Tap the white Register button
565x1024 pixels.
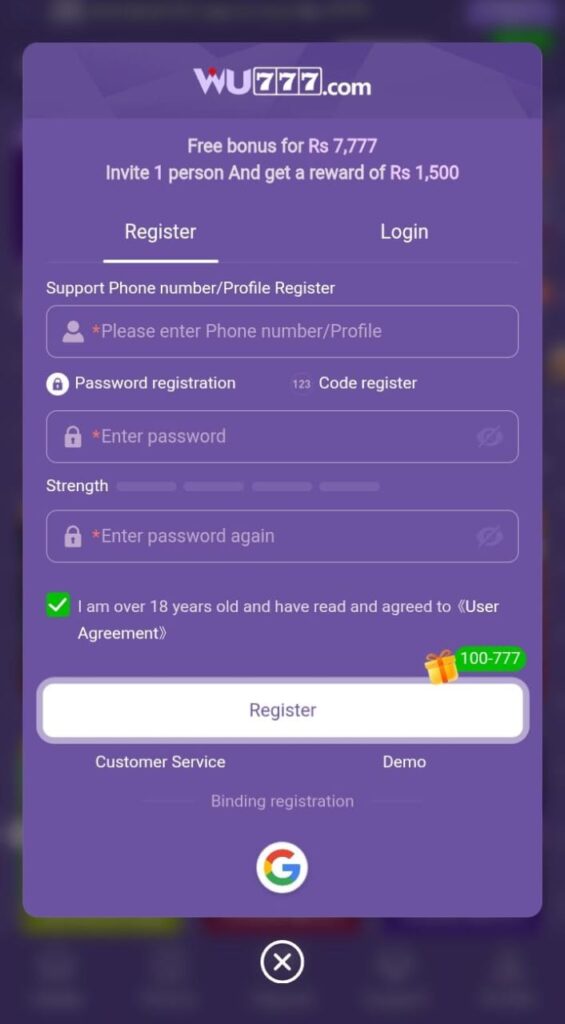coord(282,710)
